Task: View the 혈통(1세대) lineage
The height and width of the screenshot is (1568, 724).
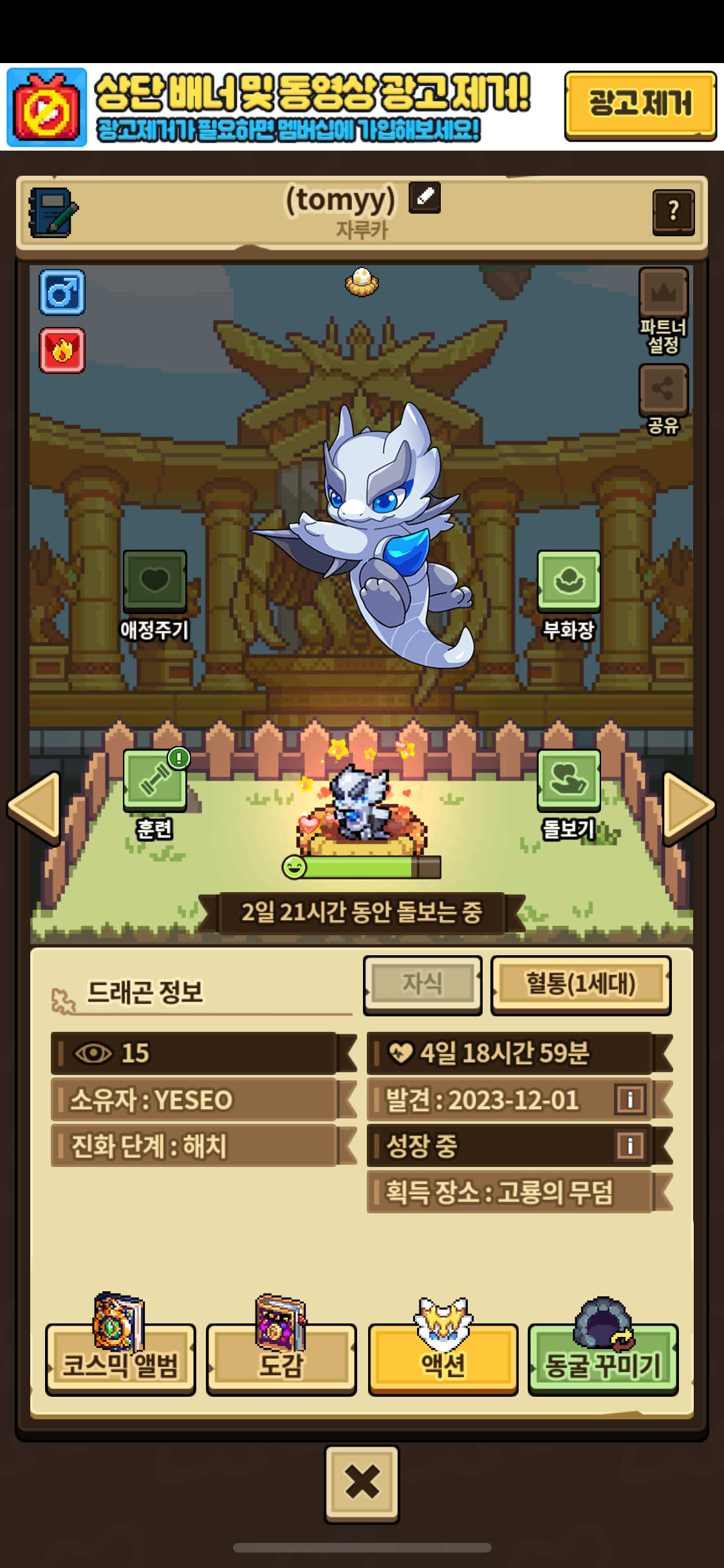Action: pyautogui.click(x=580, y=984)
